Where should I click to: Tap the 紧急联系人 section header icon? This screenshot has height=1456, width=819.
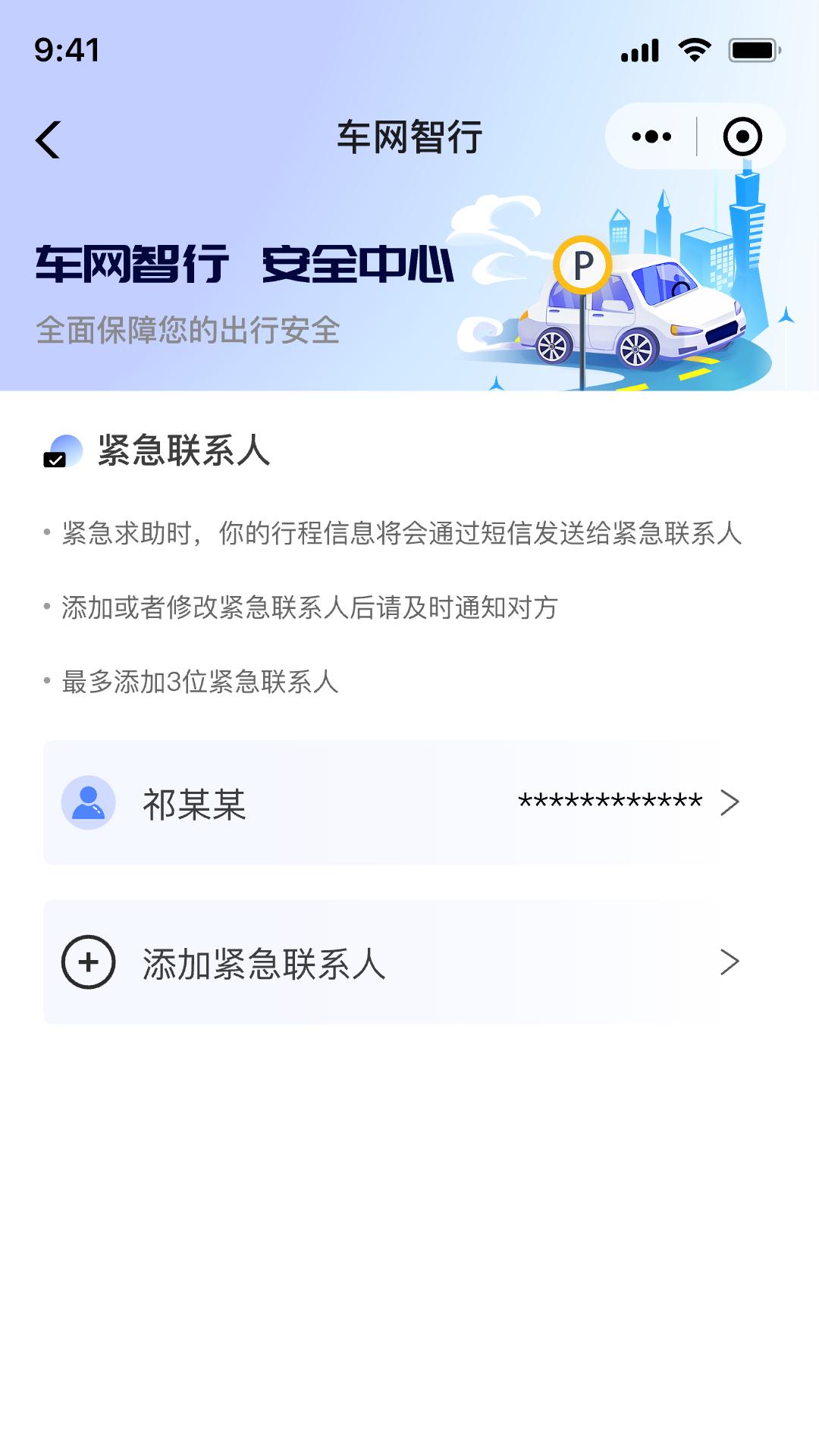pyautogui.click(x=64, y=451)
